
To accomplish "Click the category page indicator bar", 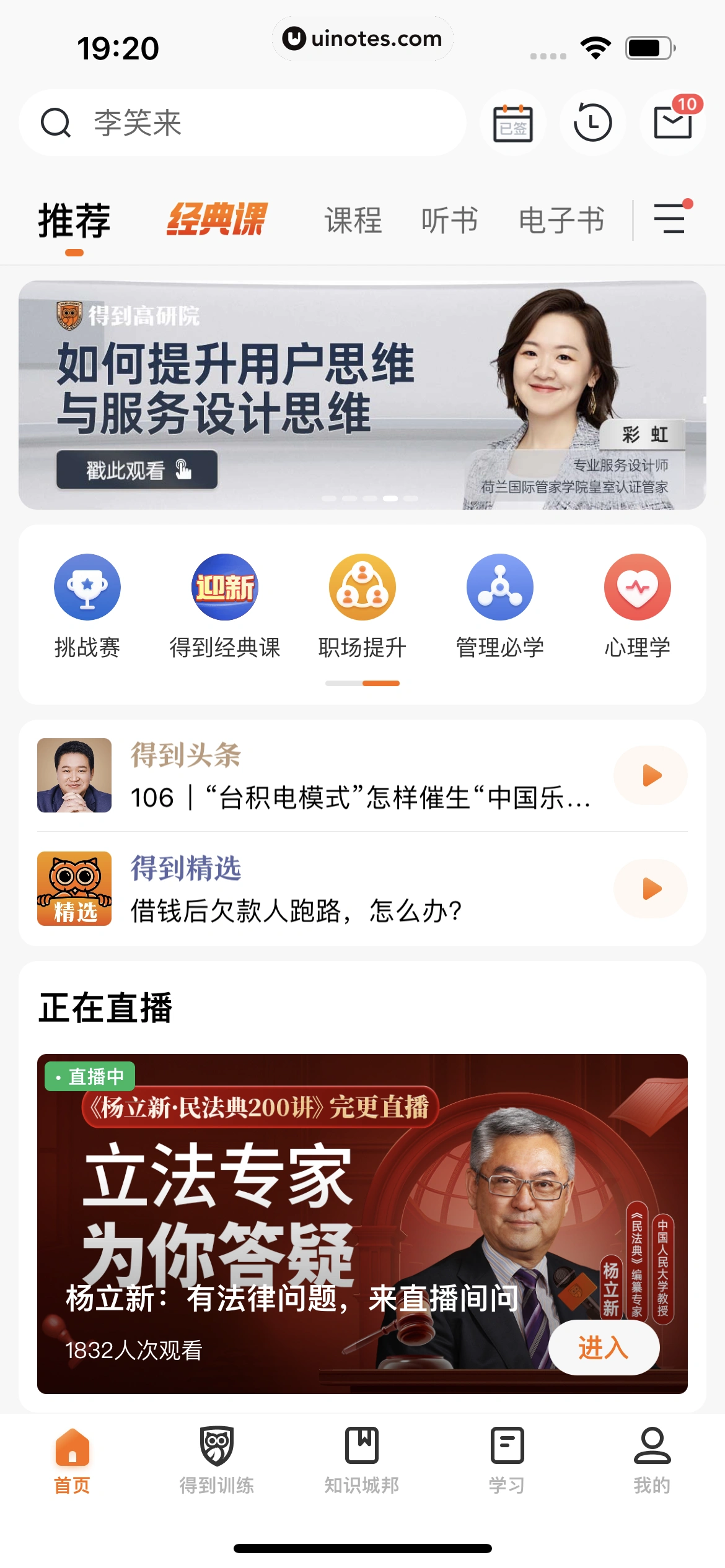I will pos(362,684).
